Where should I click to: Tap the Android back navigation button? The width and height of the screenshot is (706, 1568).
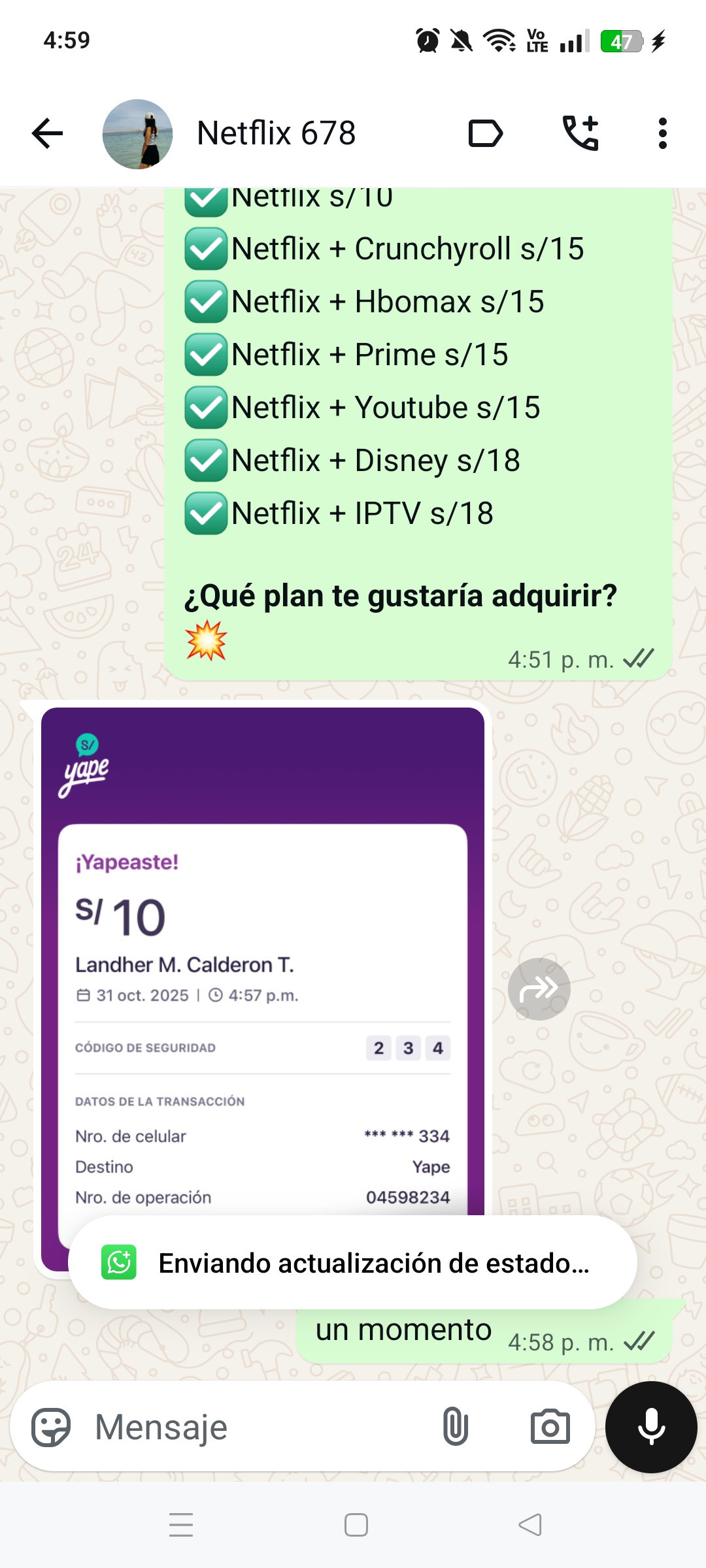tap(527, 1524)
